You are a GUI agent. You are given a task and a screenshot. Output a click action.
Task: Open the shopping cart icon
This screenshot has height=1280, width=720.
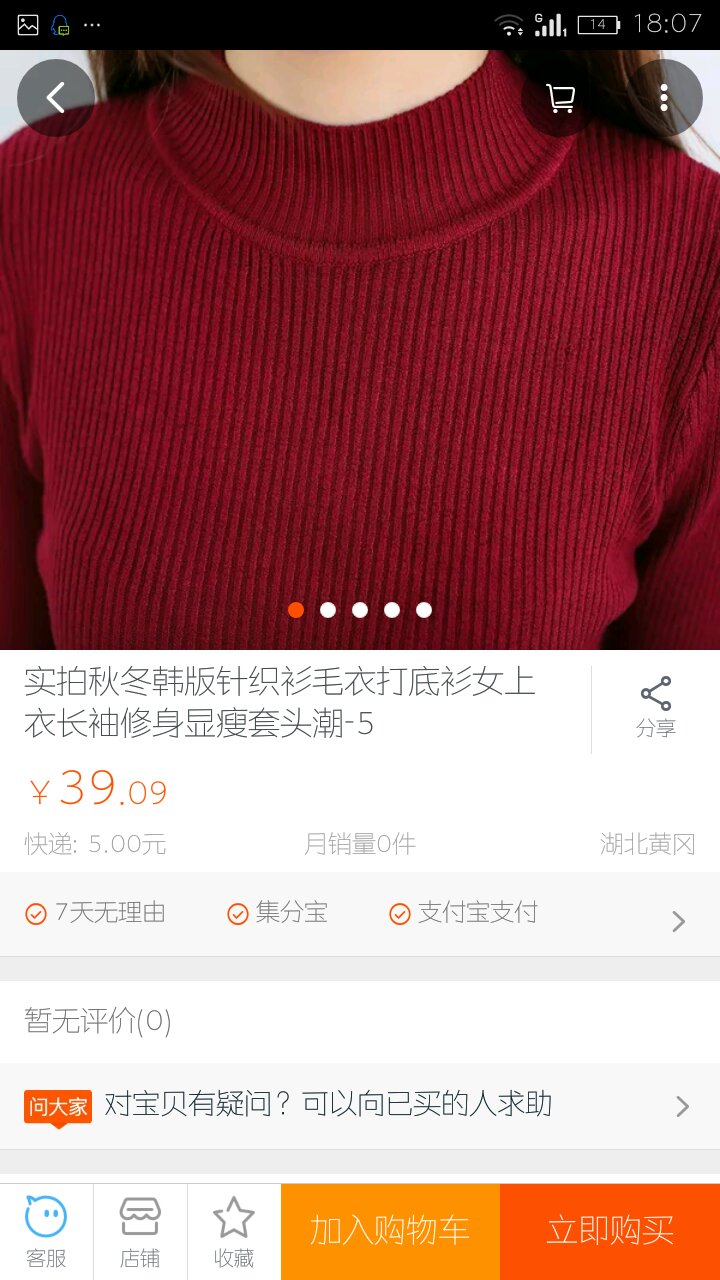pyautogui.click(x=560, y=98)
